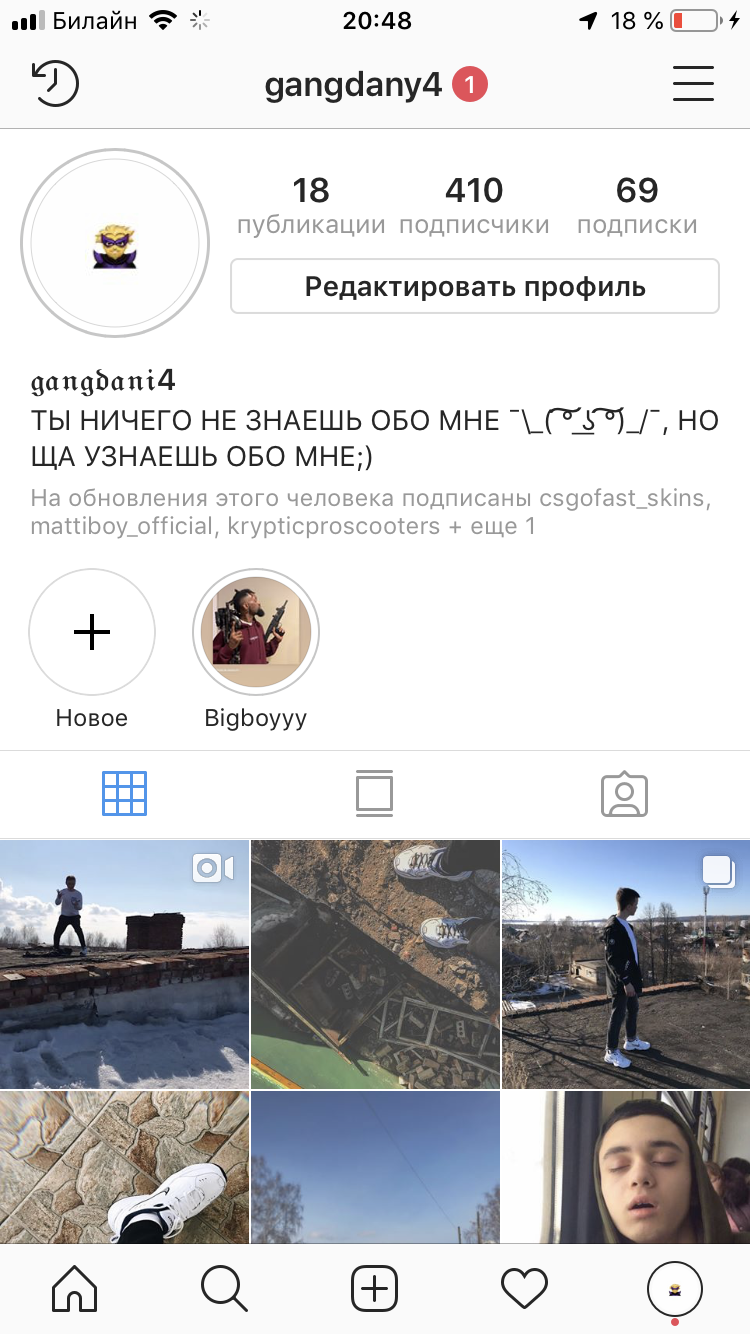The height and width of the screenshot is (1334, 750).
Task: Switch to the grid view tab
Action: (124, 794)
